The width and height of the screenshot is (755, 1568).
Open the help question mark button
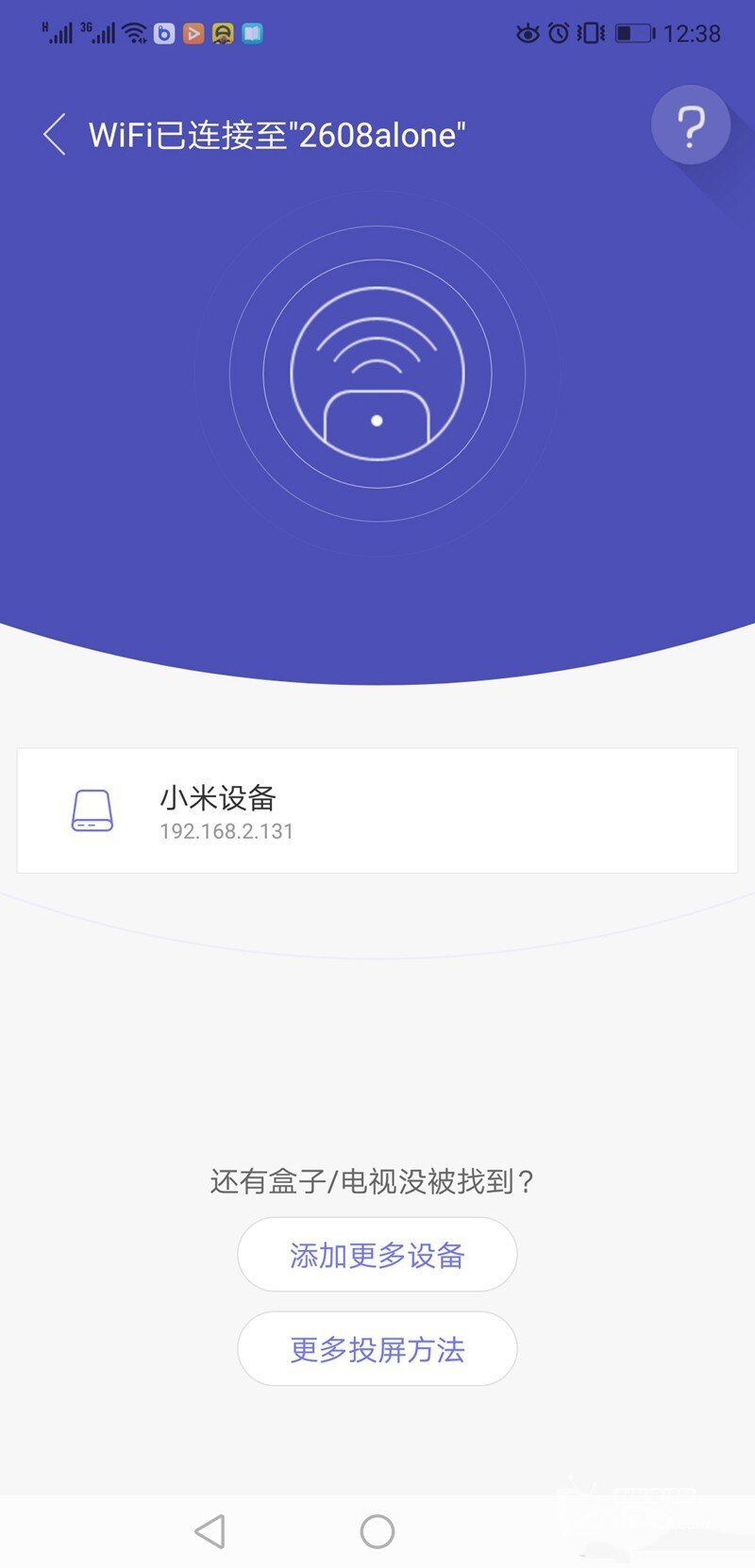click(691, 125)
